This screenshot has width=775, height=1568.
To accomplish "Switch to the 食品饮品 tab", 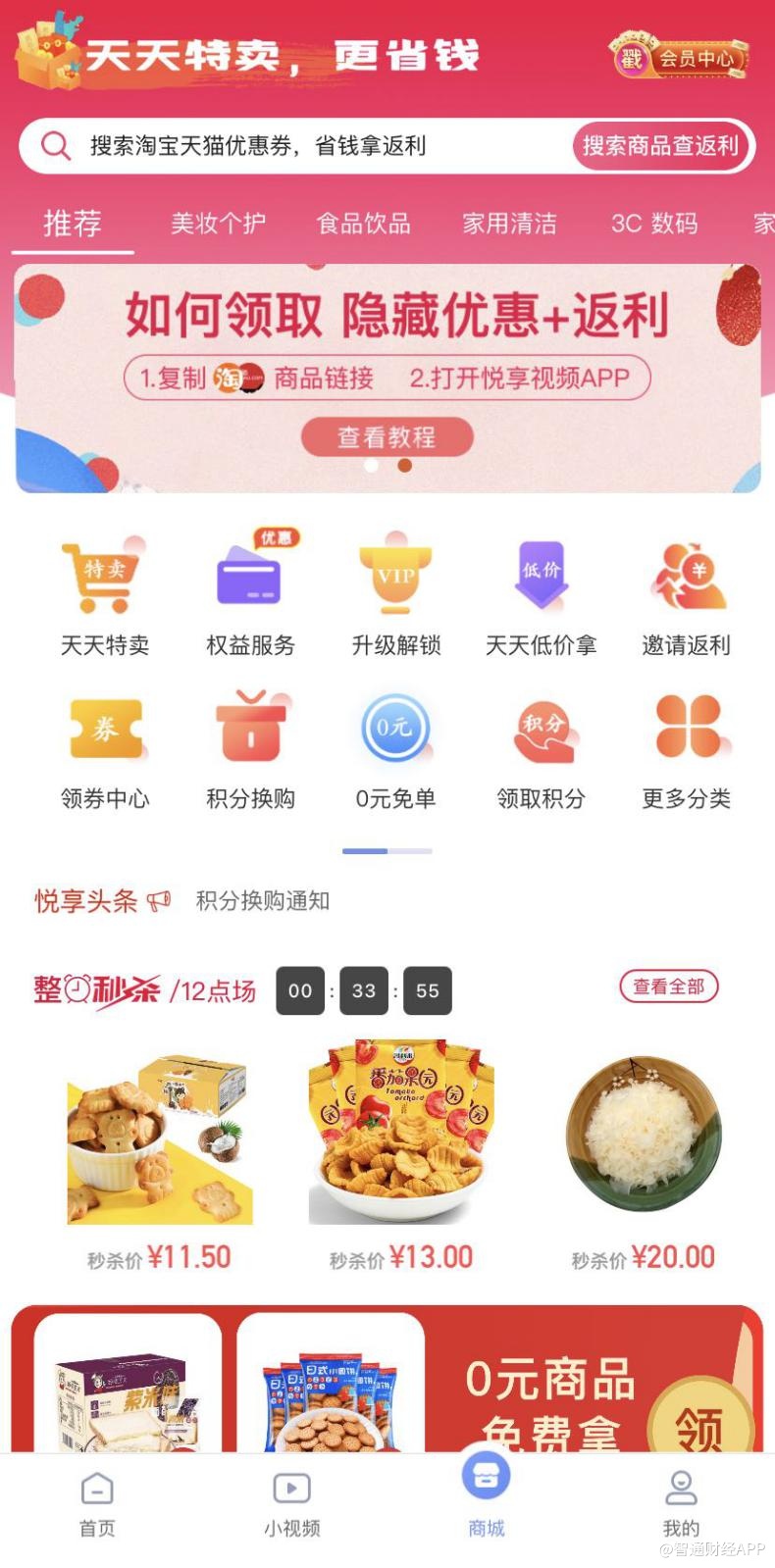I will point(364,224).
